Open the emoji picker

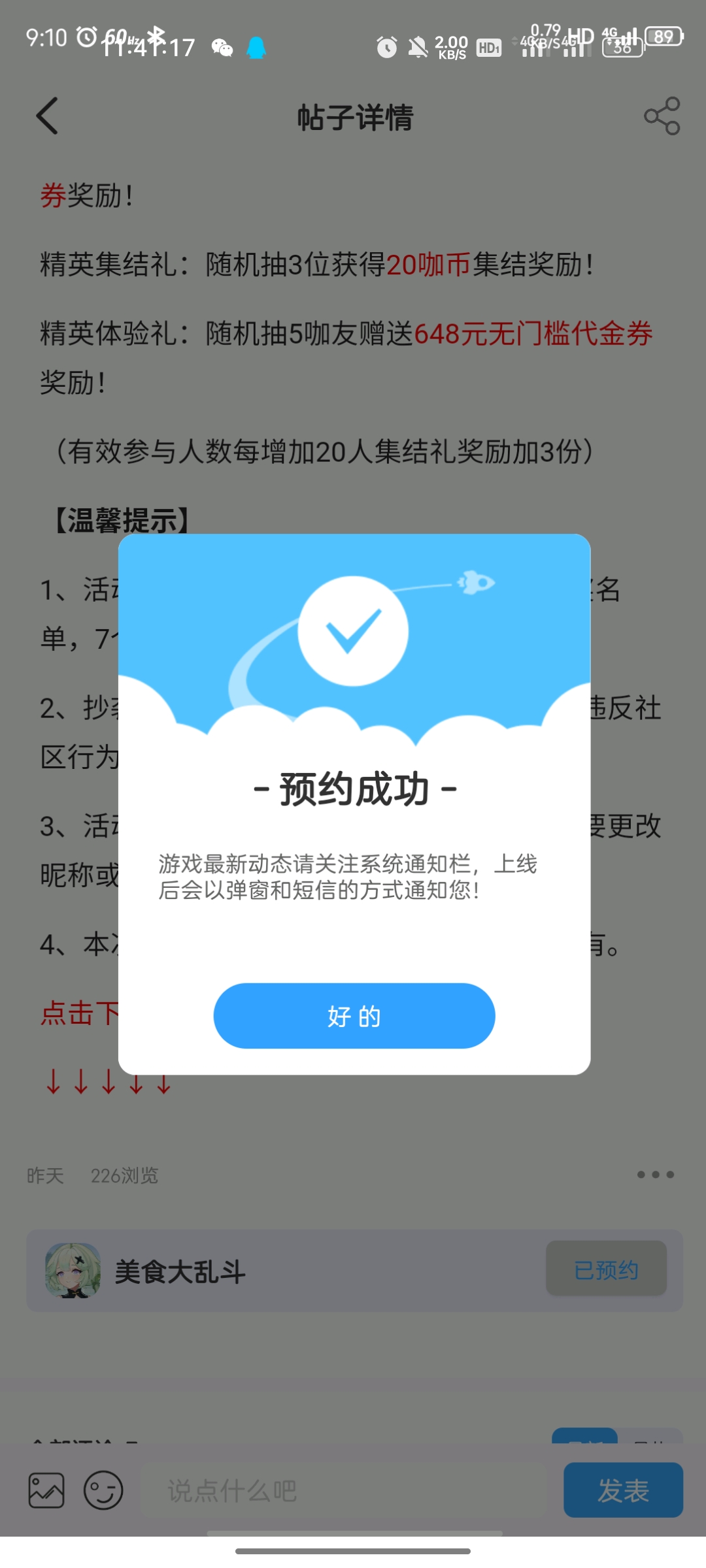pyautogui.click(x=103, y=1490)
